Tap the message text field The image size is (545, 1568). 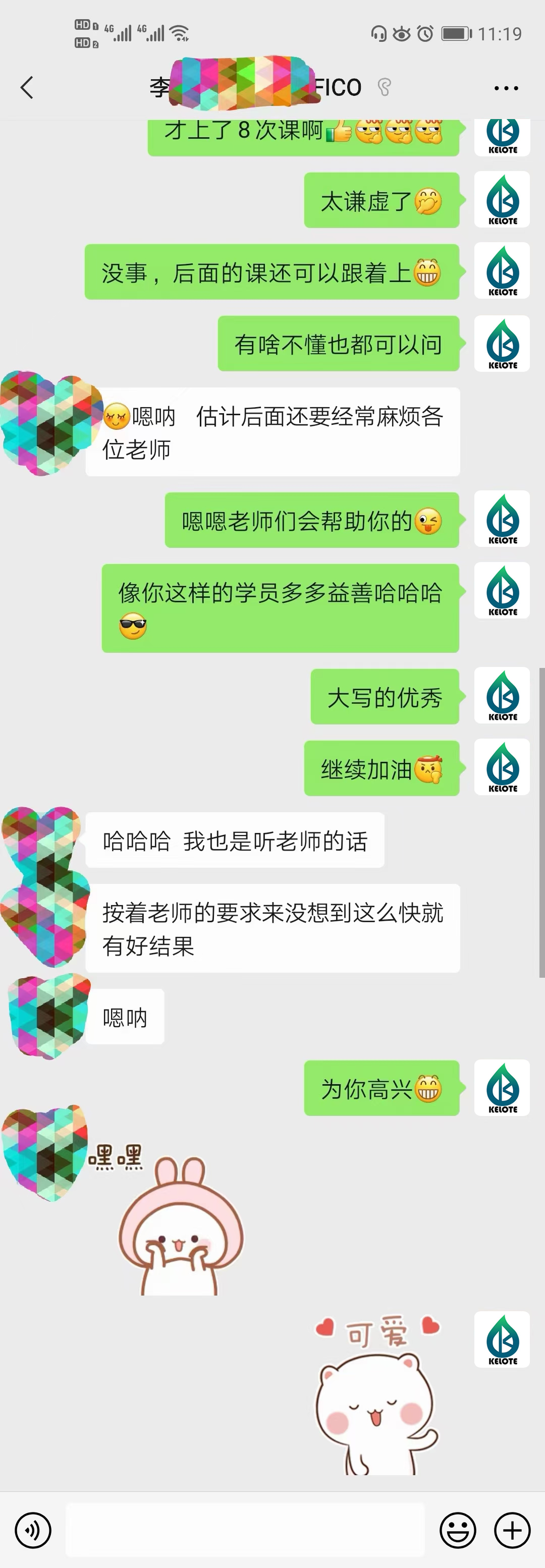pos(245,1530)
